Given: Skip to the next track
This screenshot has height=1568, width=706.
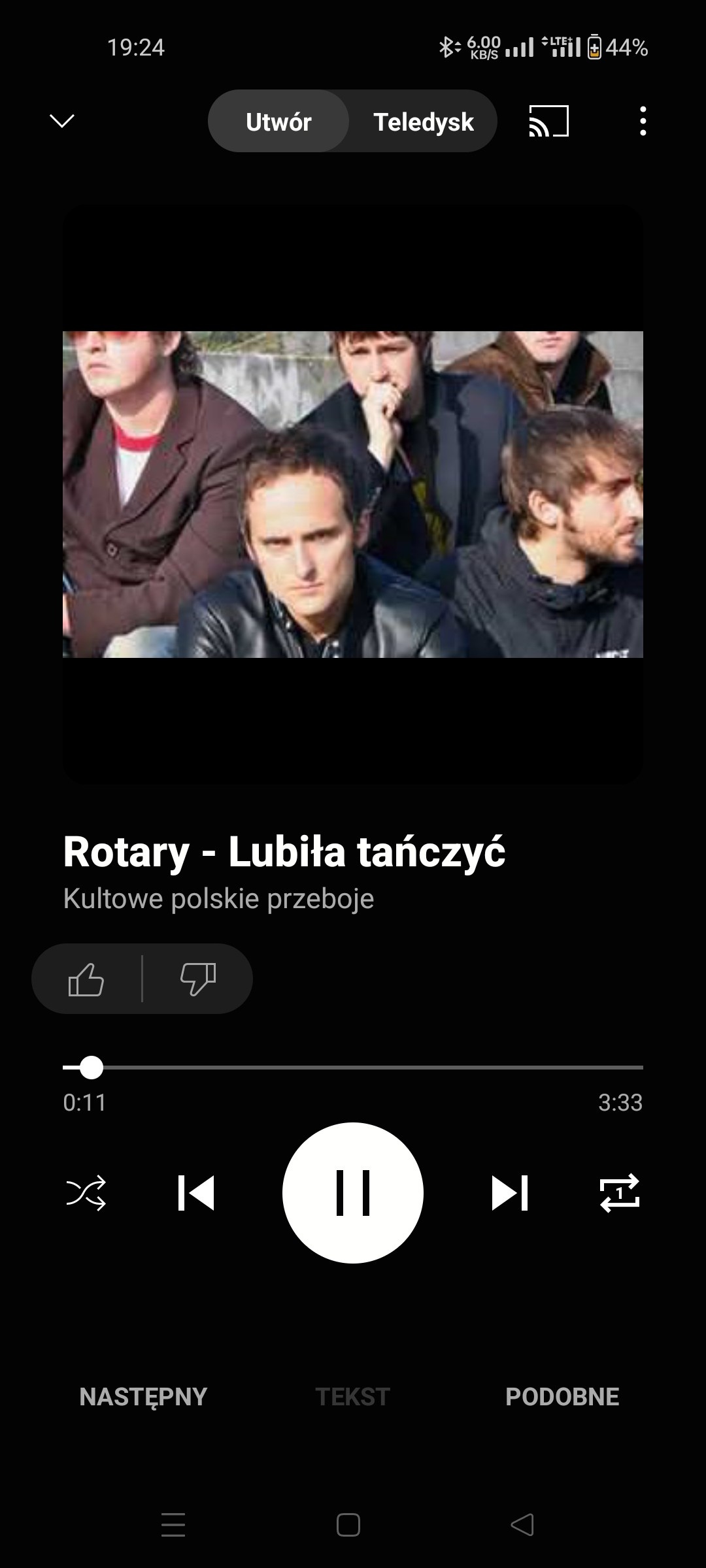Looking at the screenshot, I should pyautogui.click(x=510, y=1193).
